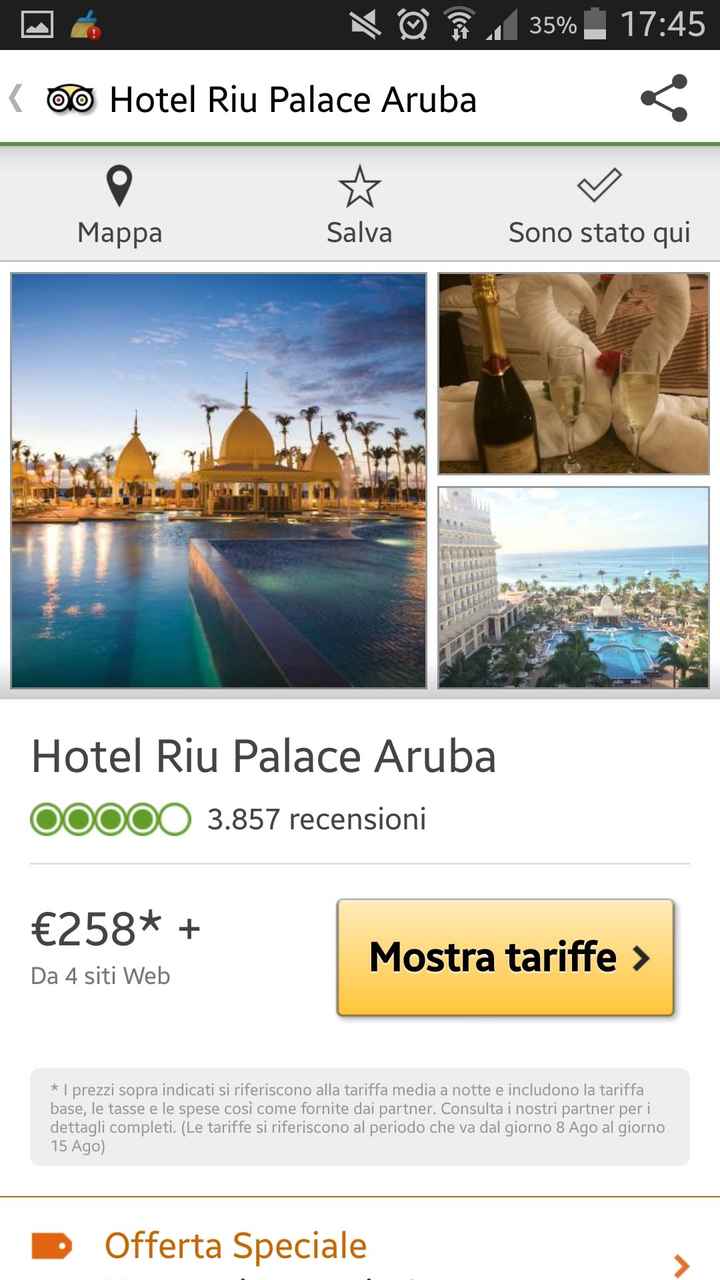
Task: Open the 3.857 recensioni link
Action: pos(316,818)
